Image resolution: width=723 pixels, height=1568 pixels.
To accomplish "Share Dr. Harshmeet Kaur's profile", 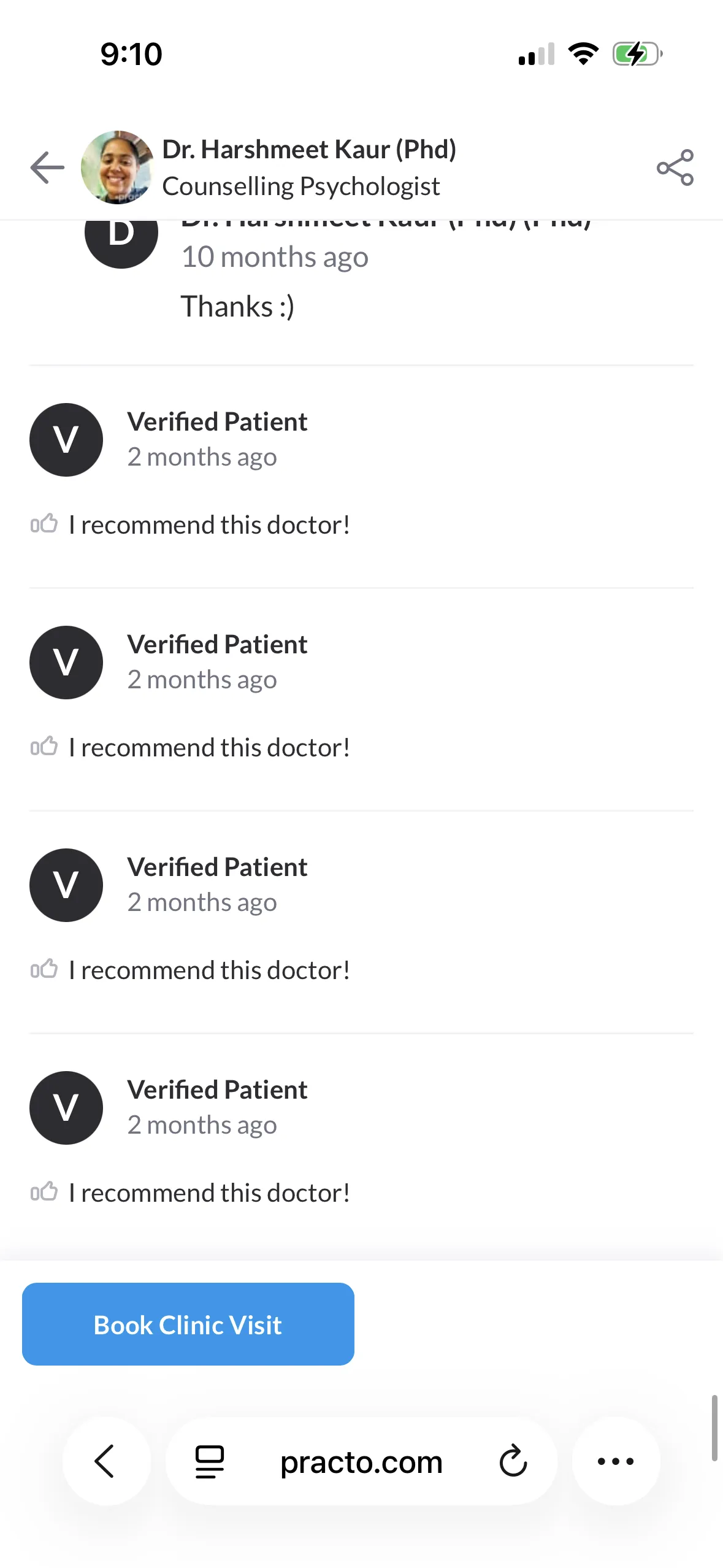I will coord(675,167).
